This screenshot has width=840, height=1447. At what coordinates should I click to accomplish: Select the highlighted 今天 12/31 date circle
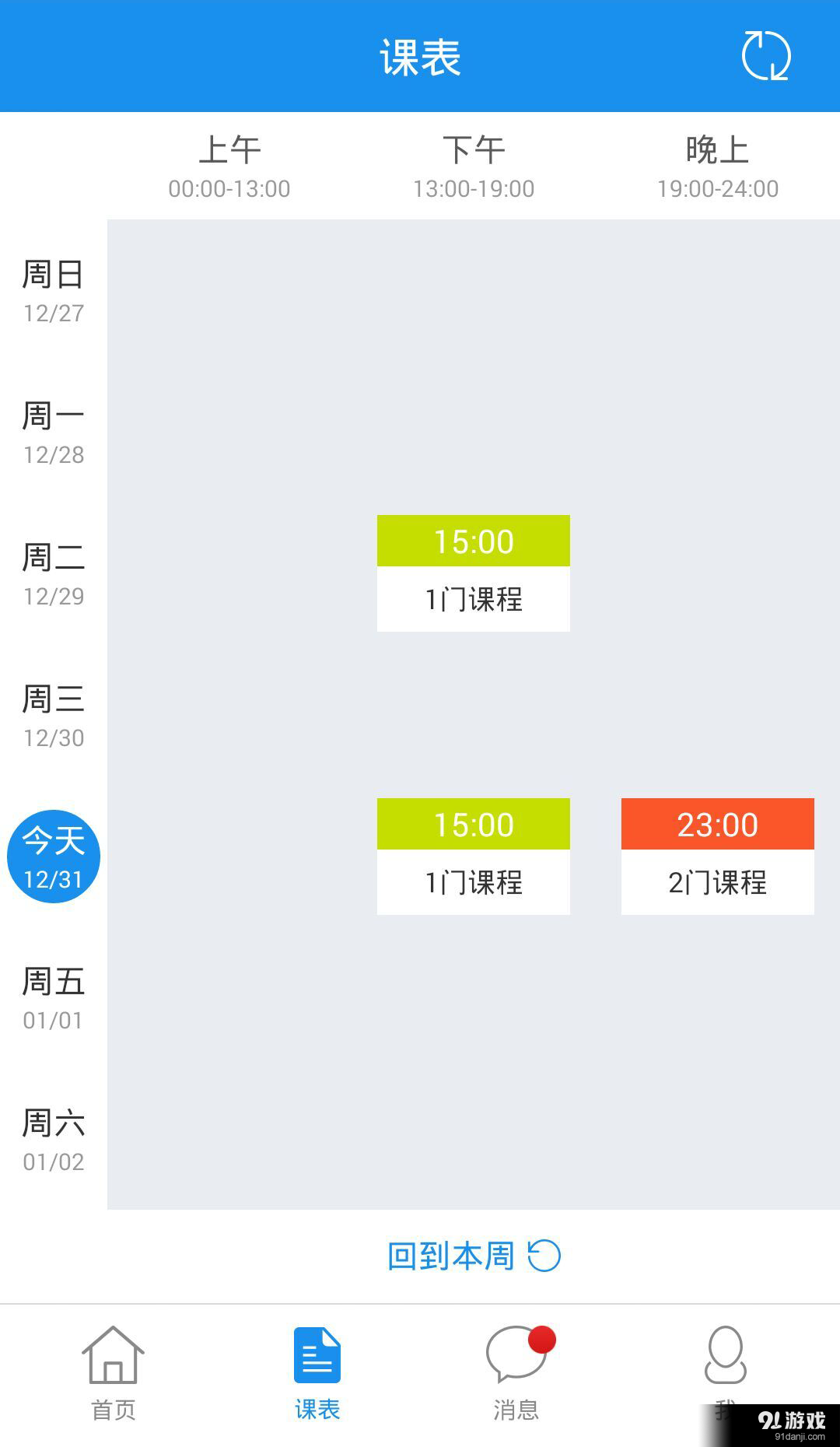(x=52, y=856)
